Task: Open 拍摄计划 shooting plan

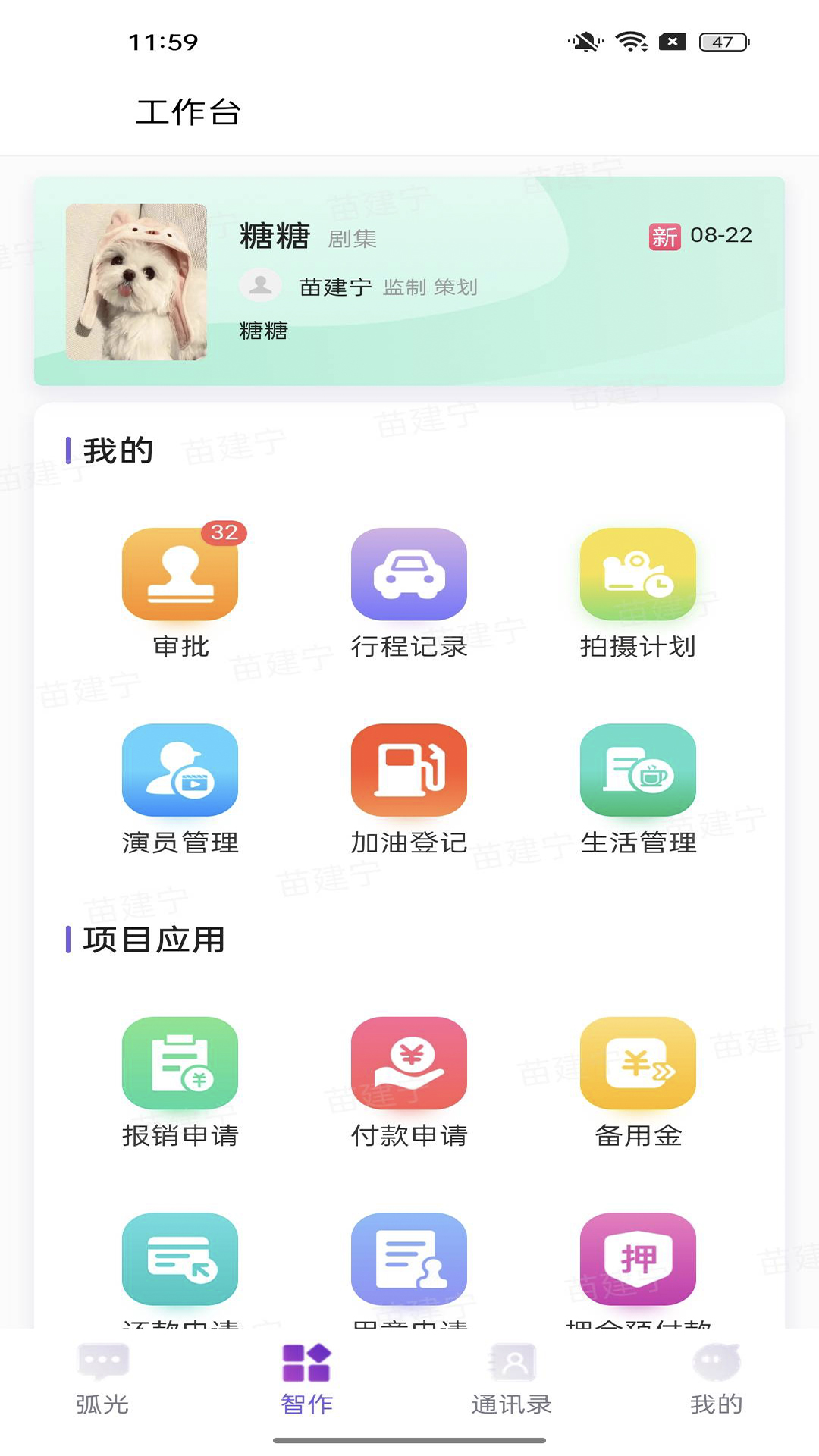Action: (x=638, y=574)
